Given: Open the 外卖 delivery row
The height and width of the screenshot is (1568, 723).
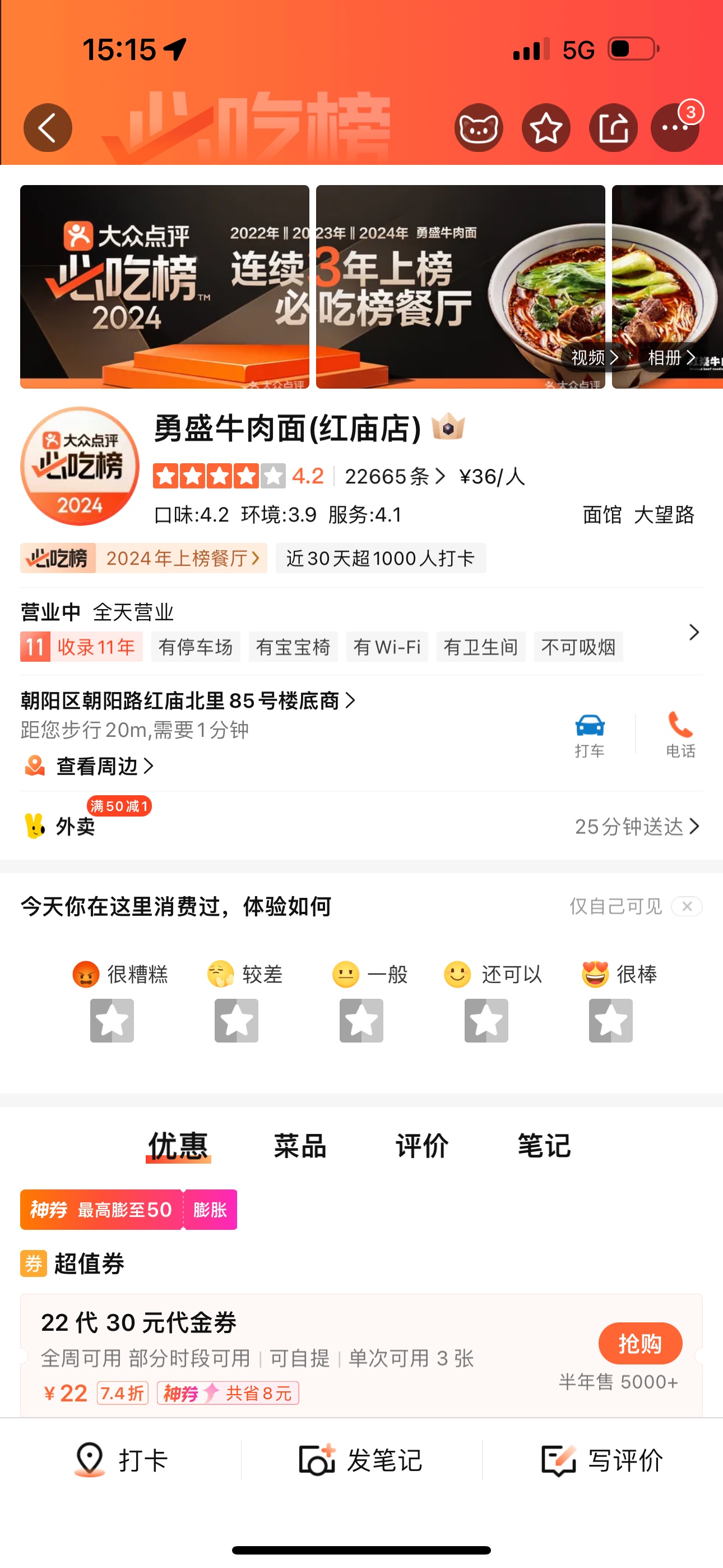Looking at the screenshot, I should point(361,826).
